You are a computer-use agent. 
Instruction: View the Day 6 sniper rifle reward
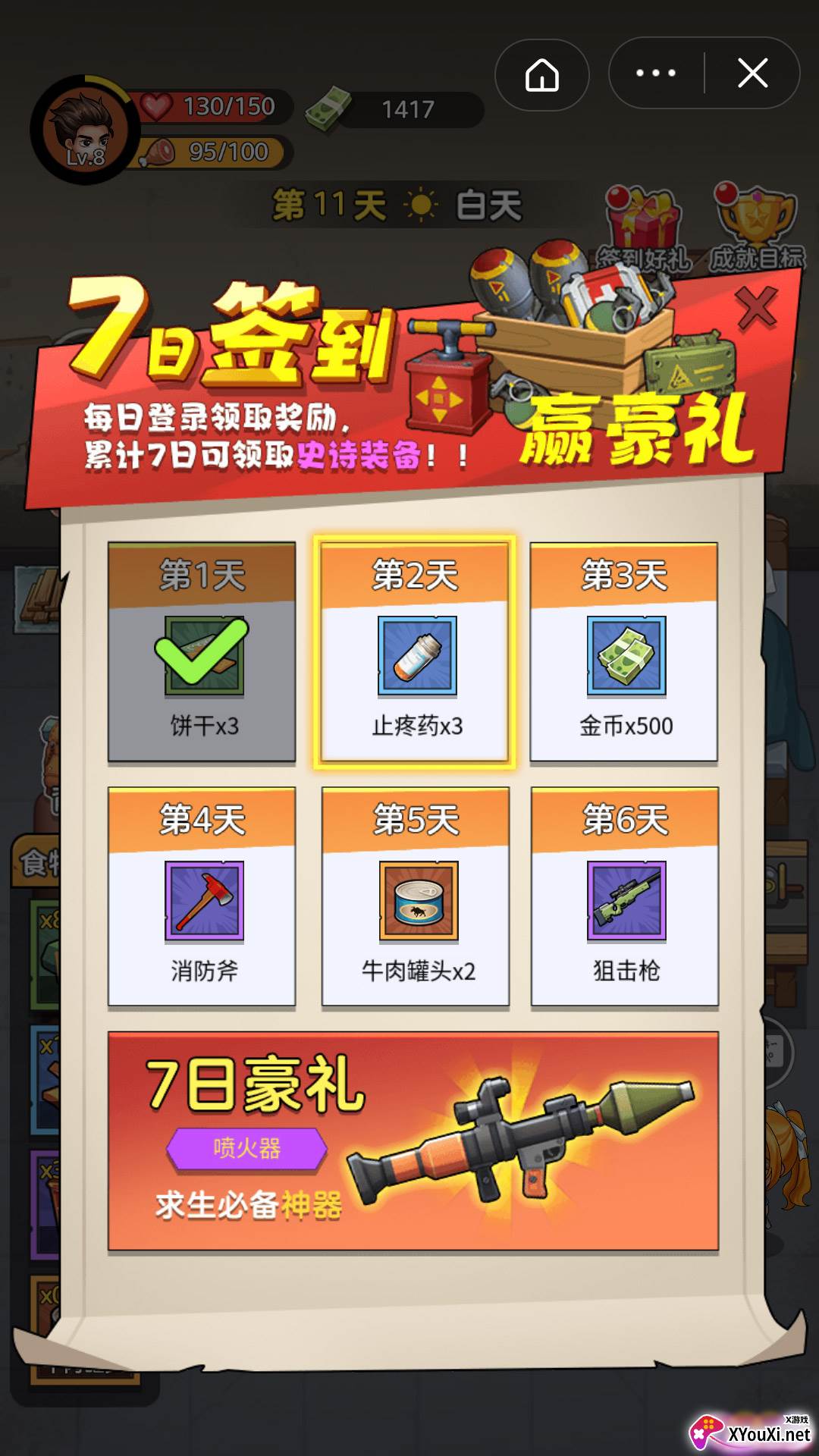625,897
